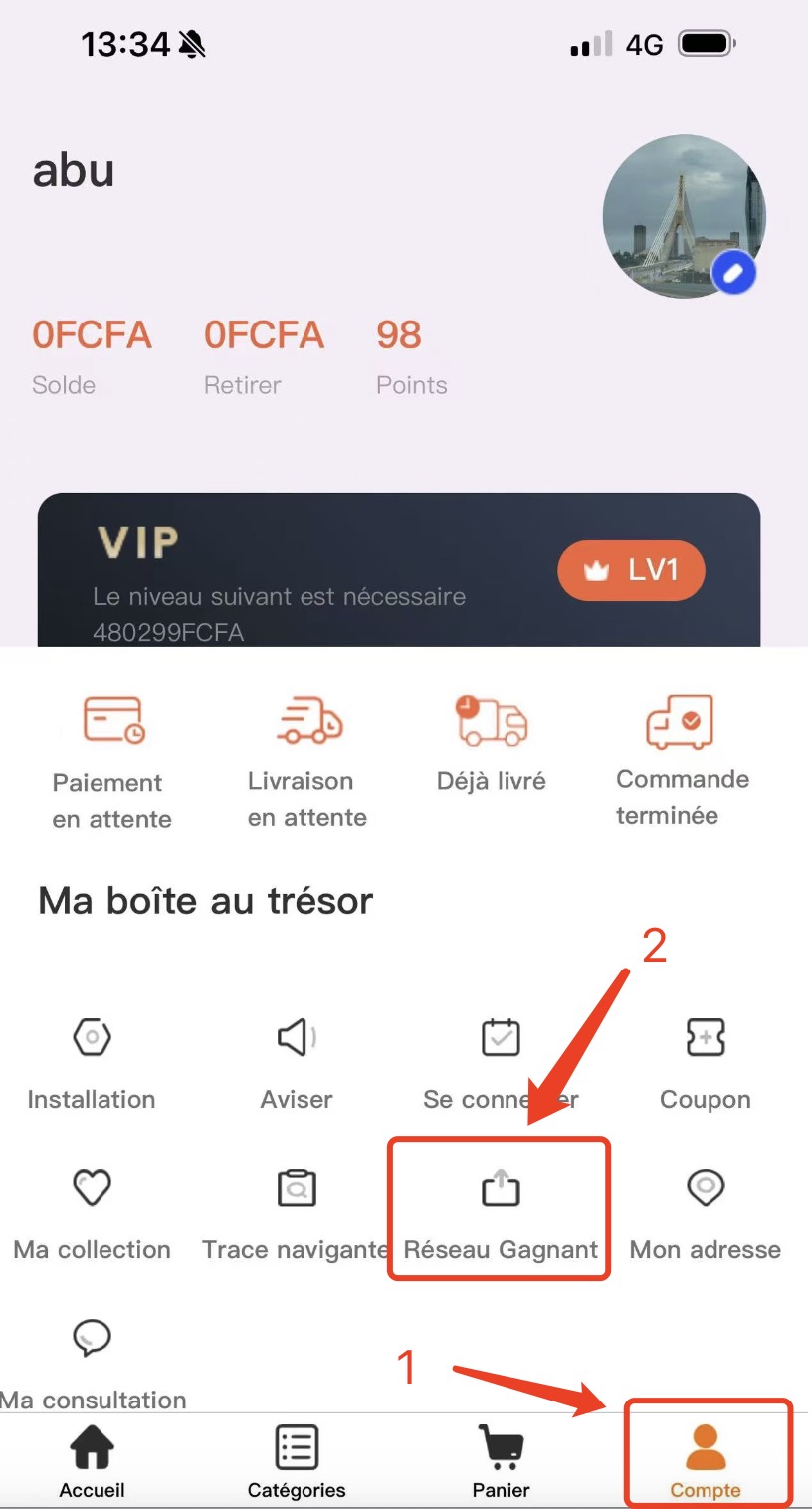
Task: Open Réseau Gagnant
Action: [x=501, y=1210]
